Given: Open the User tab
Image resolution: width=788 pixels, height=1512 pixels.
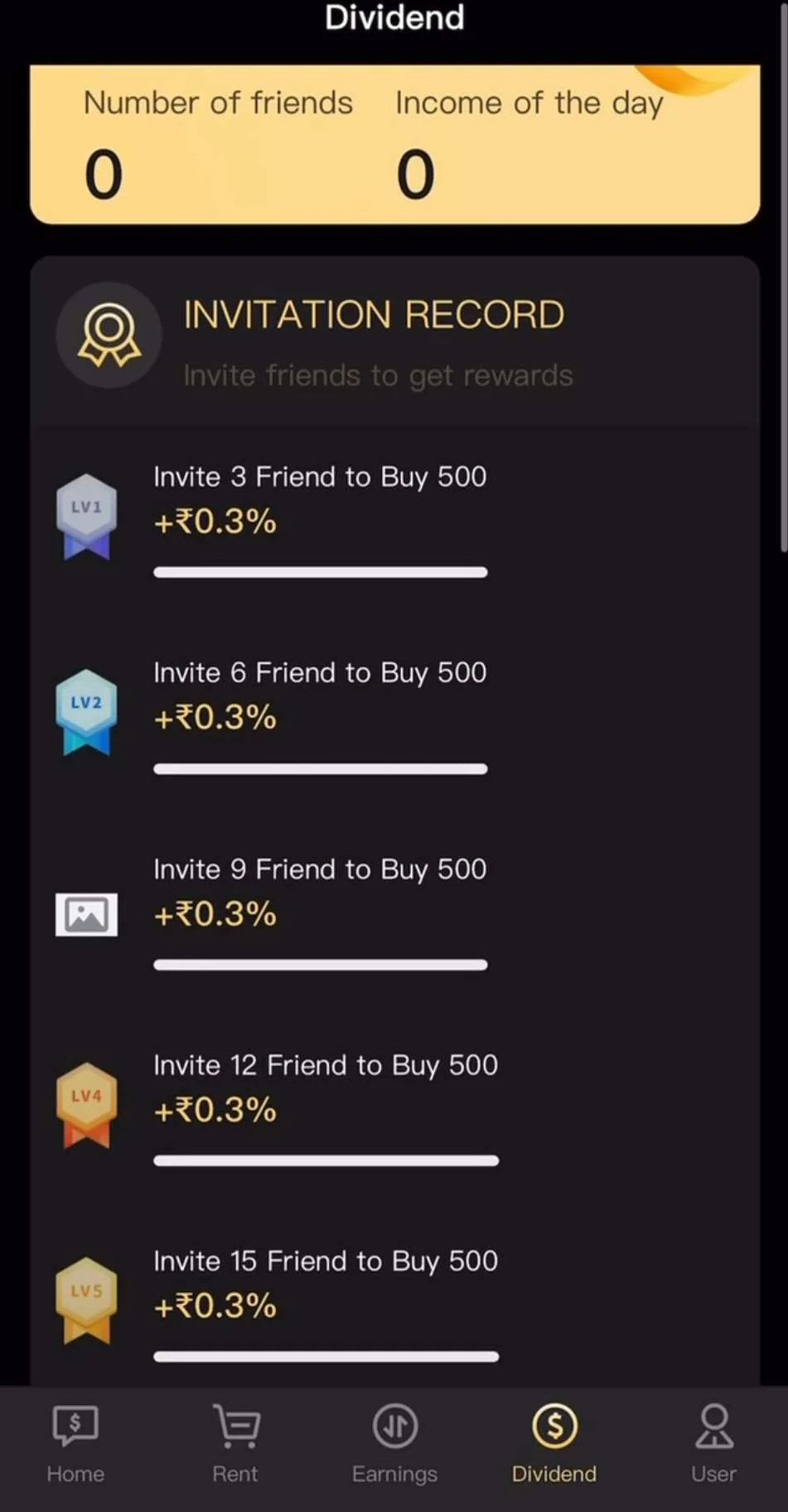Looking at the screenshot, I should click(713, 1444).
